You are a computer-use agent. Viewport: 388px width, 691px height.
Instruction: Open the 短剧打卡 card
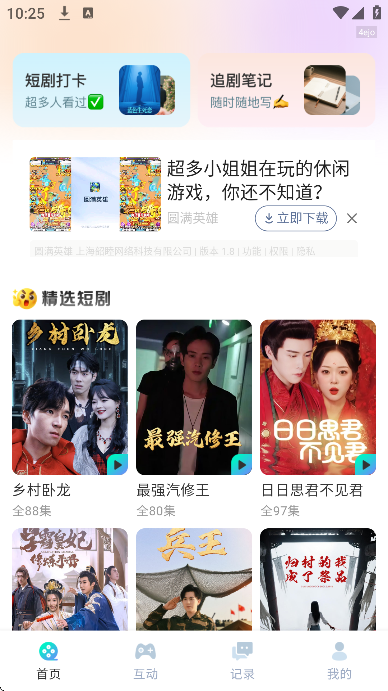tap(101, 90)
